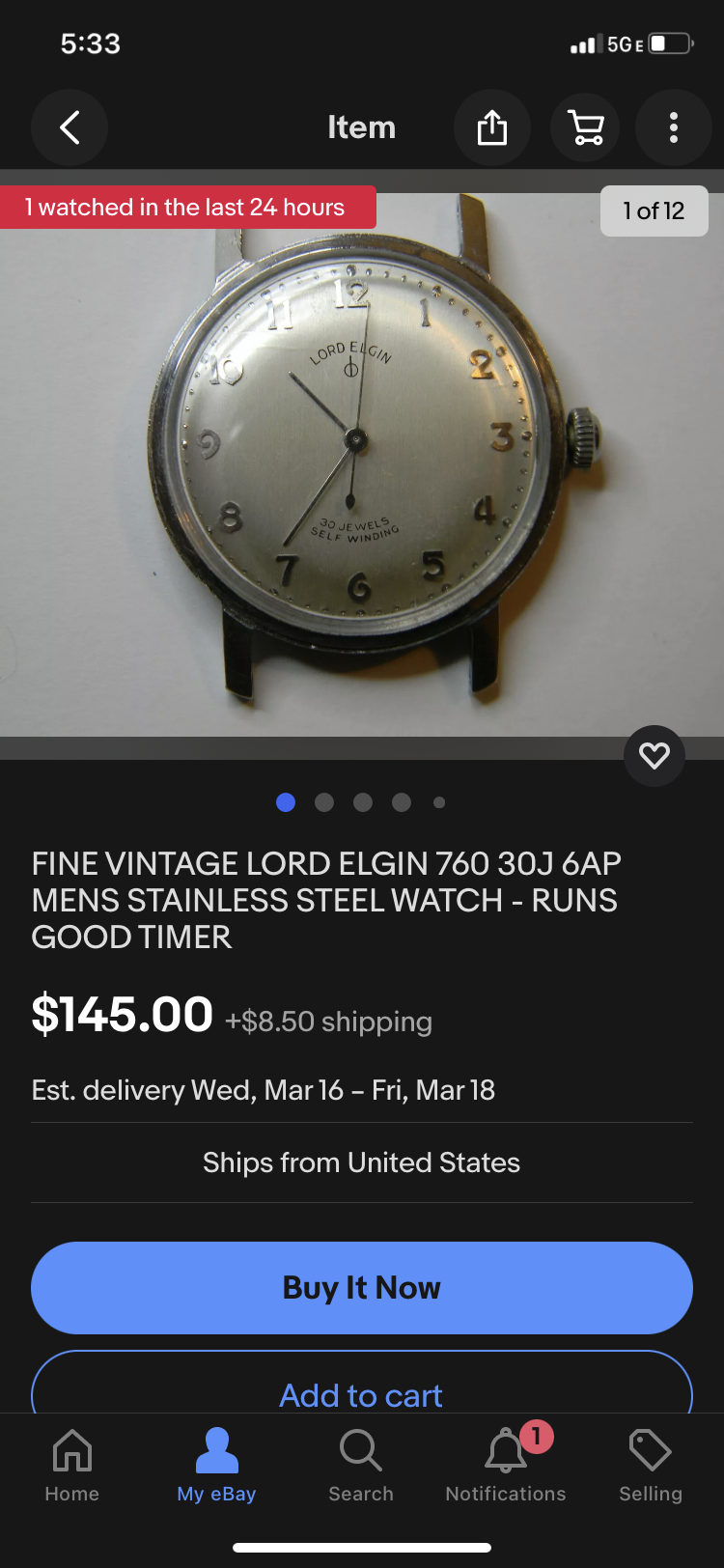Image resolution: width=724 pixels, height=1568 pixels.
Task: Add the watch to cart
Action: click(x=362, y=1390)
